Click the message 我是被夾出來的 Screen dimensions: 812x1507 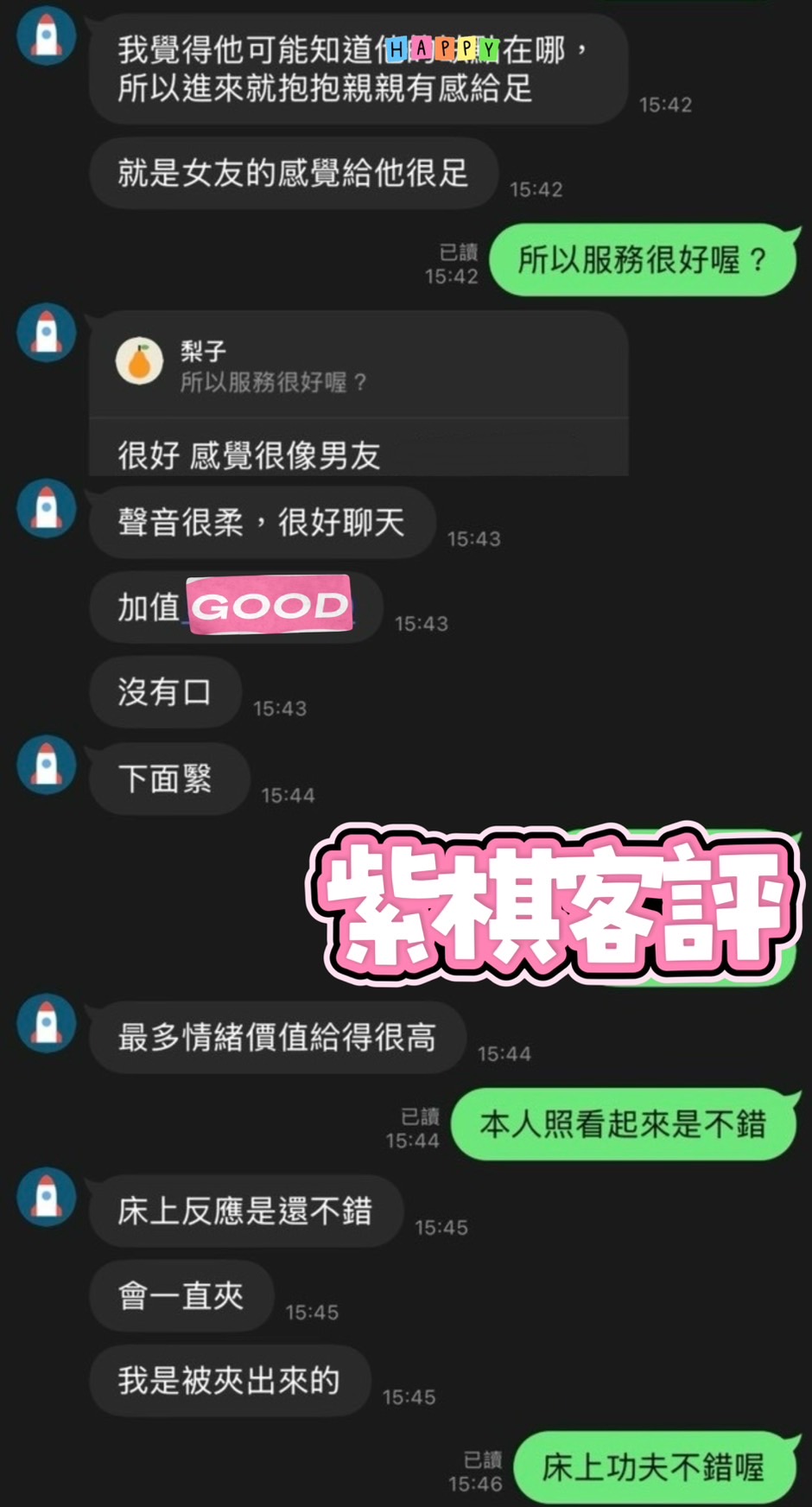229,1381
